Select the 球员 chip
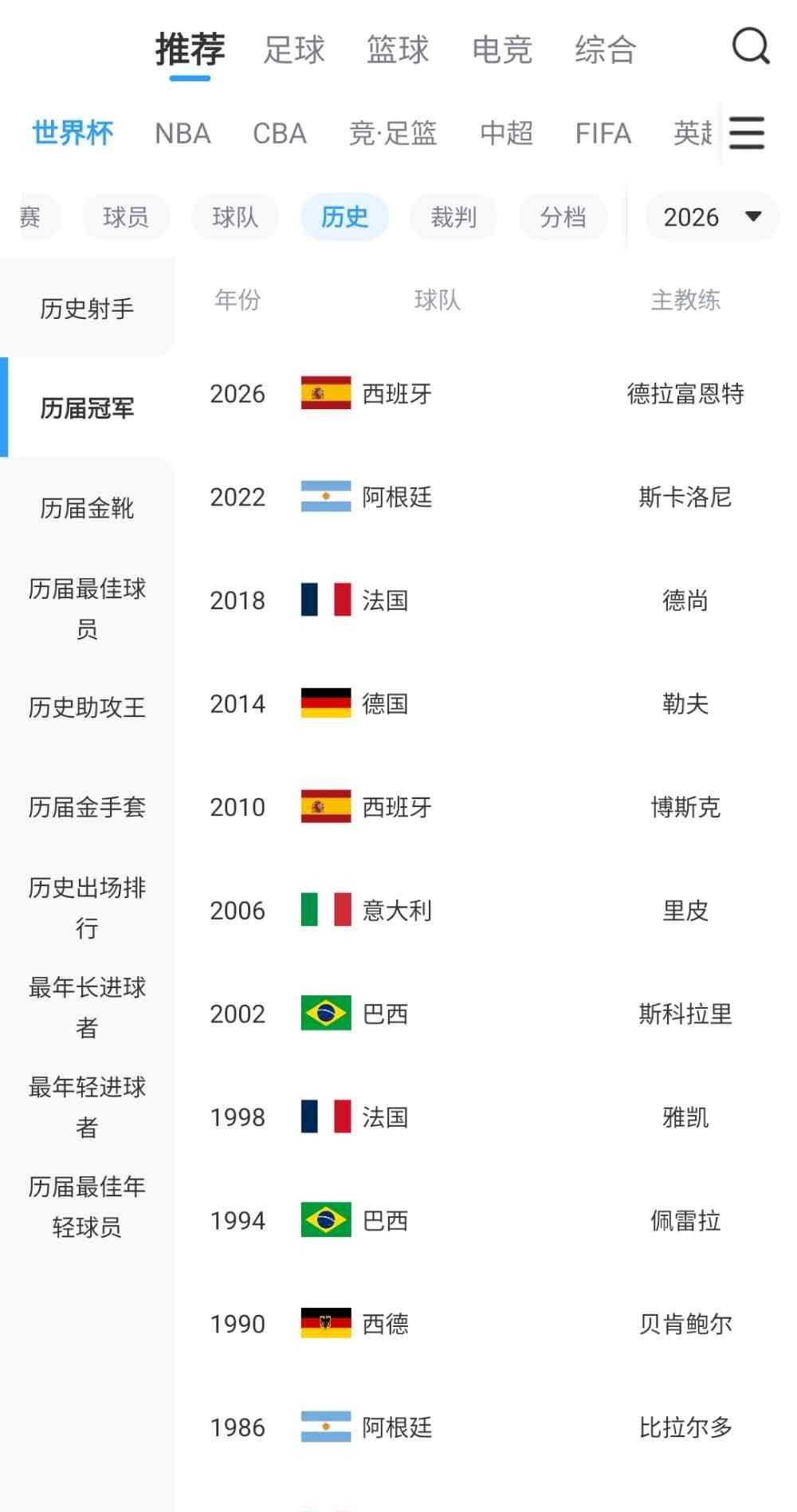797x1512 pixels. 126,217
